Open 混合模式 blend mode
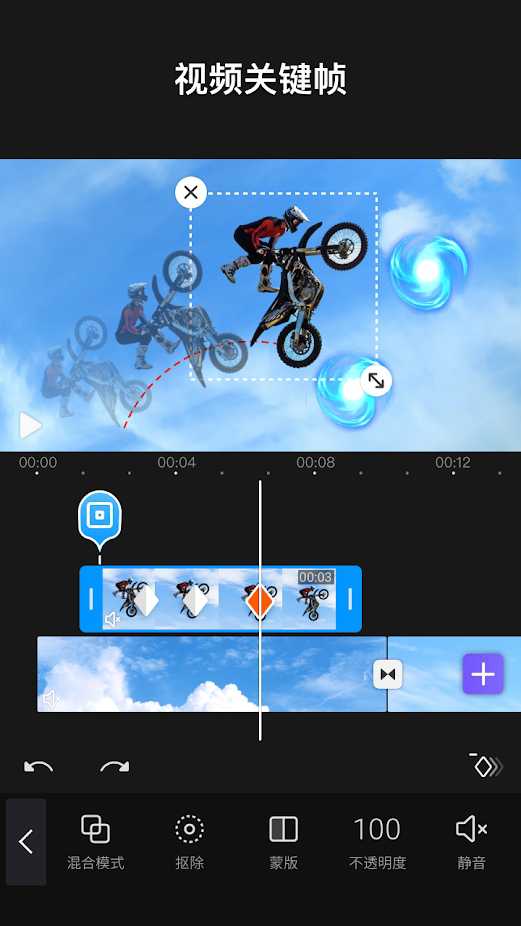 coord(96,842)
